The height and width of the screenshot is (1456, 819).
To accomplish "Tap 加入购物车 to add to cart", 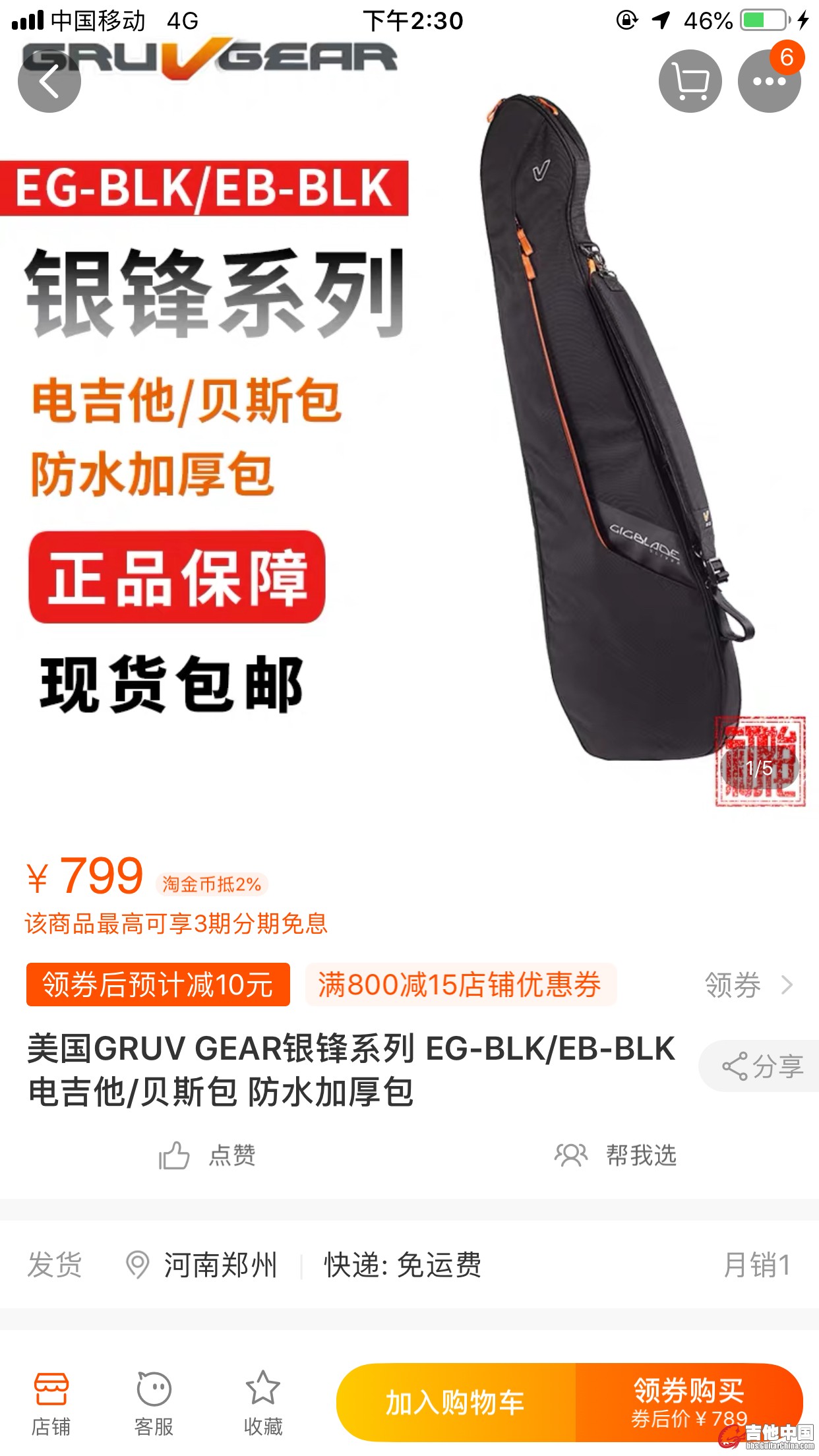I will click(x=456, y=1402).
